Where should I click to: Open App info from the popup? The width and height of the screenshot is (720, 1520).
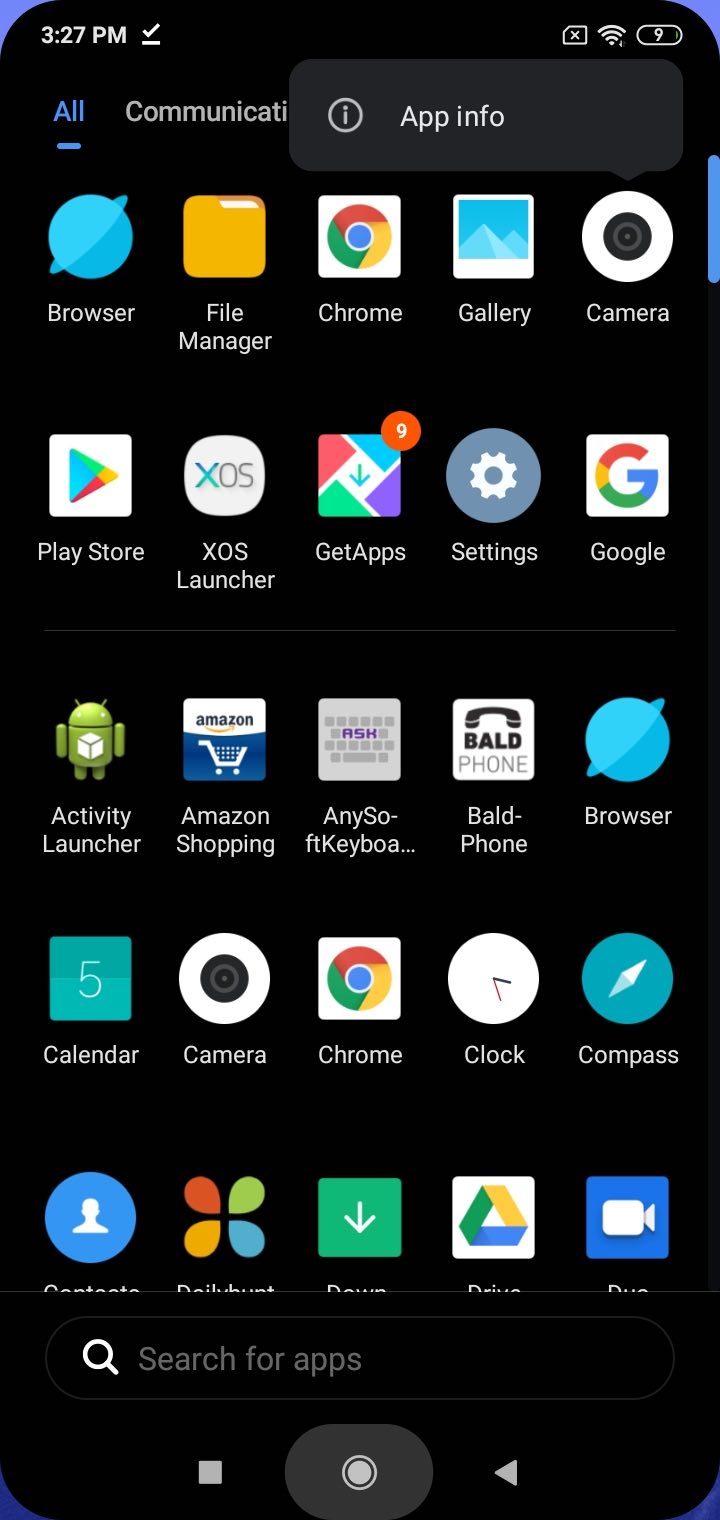pos(452,117)
